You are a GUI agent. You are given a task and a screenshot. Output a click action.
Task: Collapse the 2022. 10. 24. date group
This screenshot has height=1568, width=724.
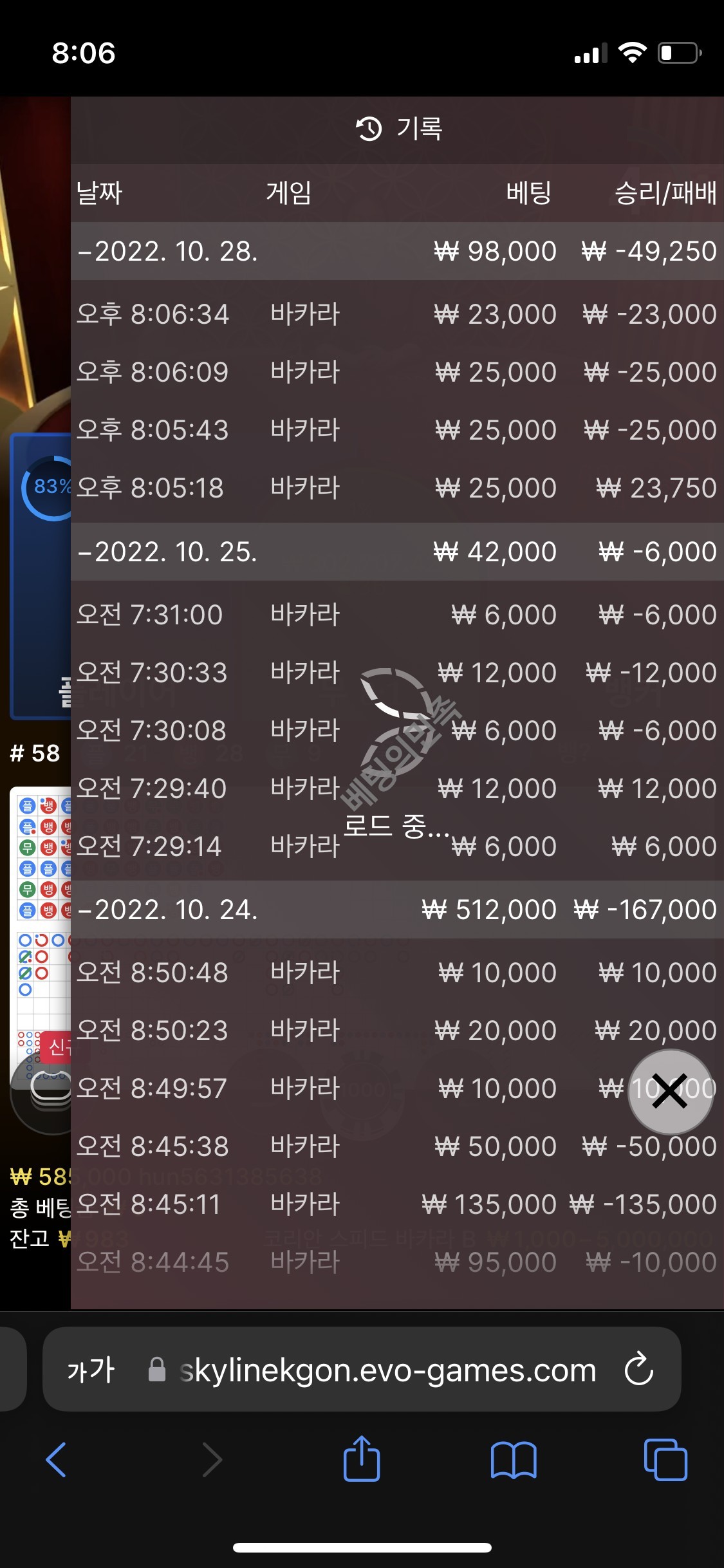click(167, 910)
